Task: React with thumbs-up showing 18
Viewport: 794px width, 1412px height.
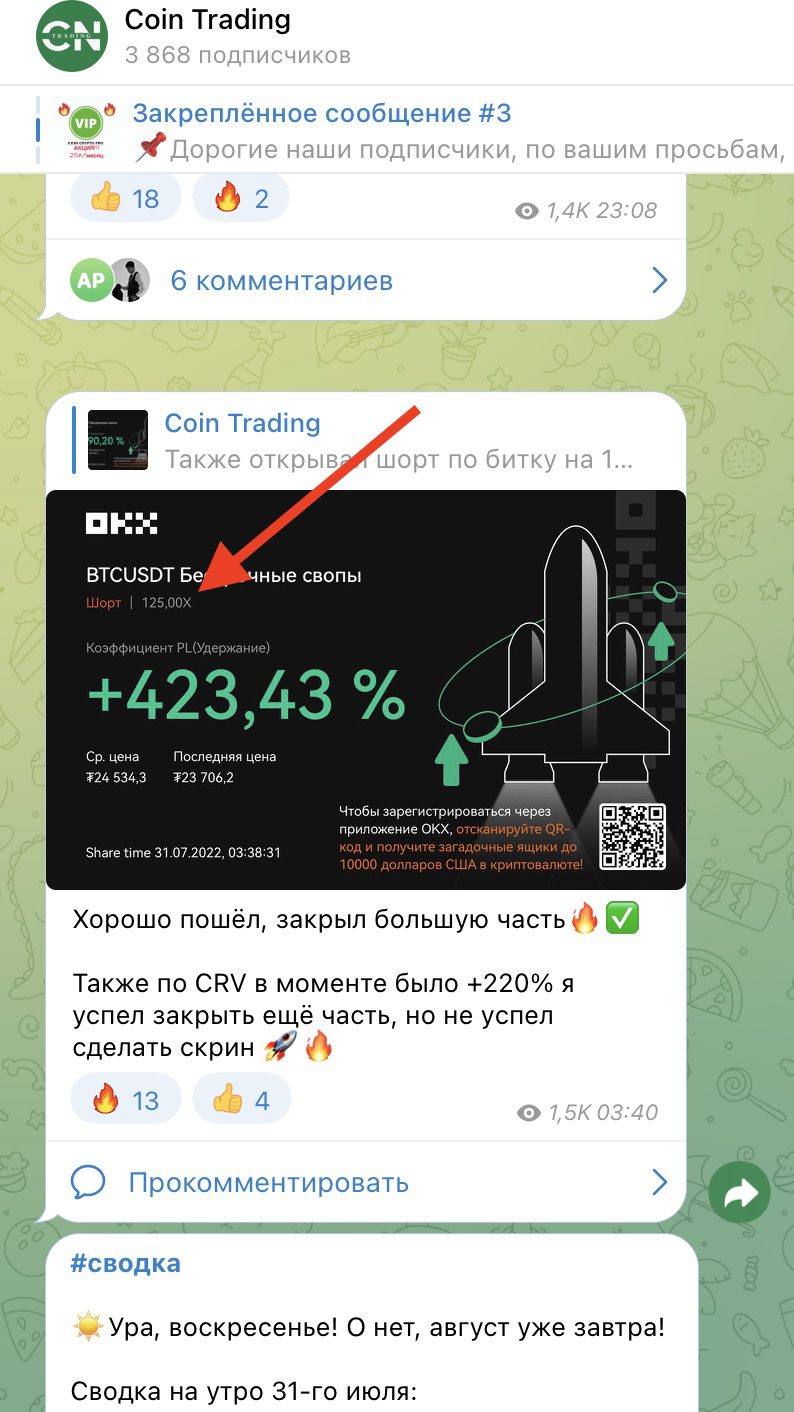Action: pyautogui.click(x=125, y=198)
